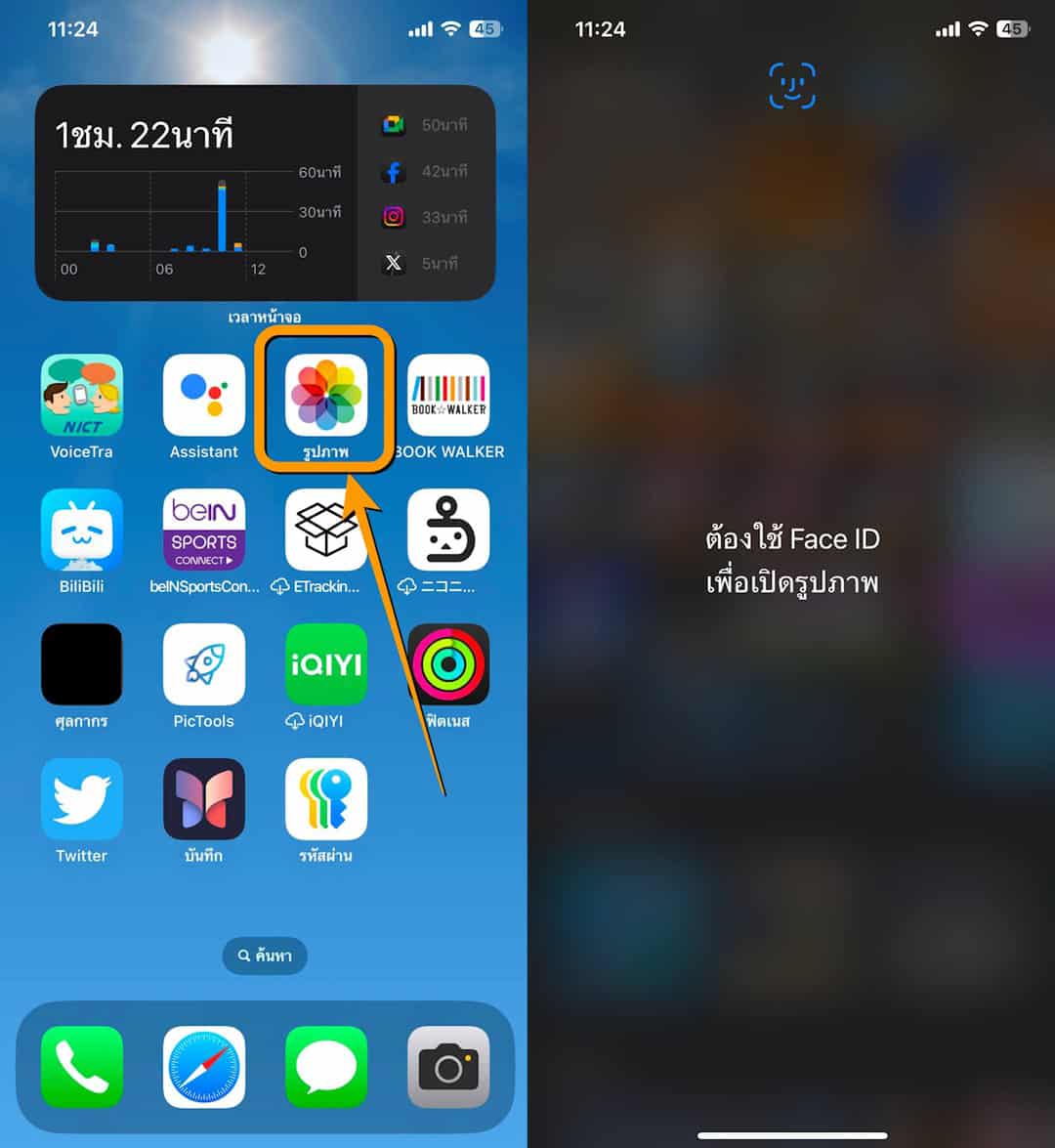The height and width of the screenshot is (1148, 1055).
Task: Open the iQIYI app
Action: coord(326,664)
